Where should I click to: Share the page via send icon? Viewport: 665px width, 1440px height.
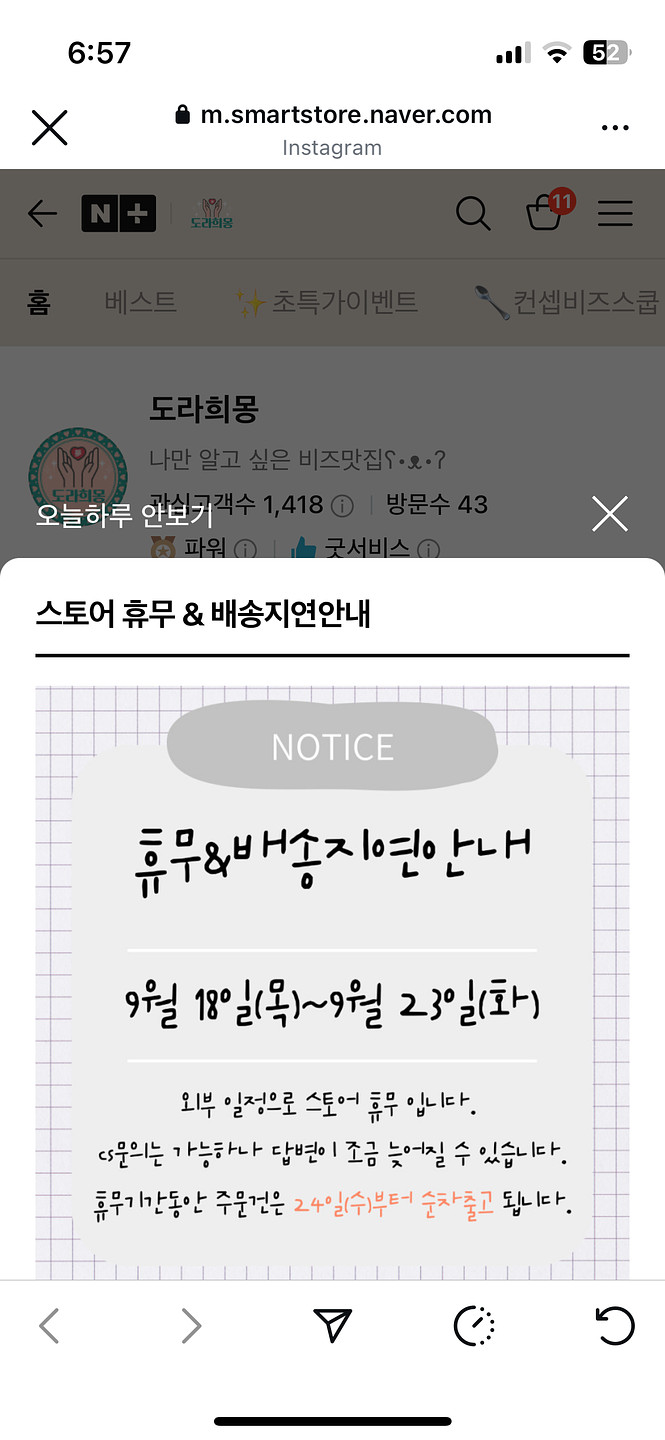[x=333, y=1326]
